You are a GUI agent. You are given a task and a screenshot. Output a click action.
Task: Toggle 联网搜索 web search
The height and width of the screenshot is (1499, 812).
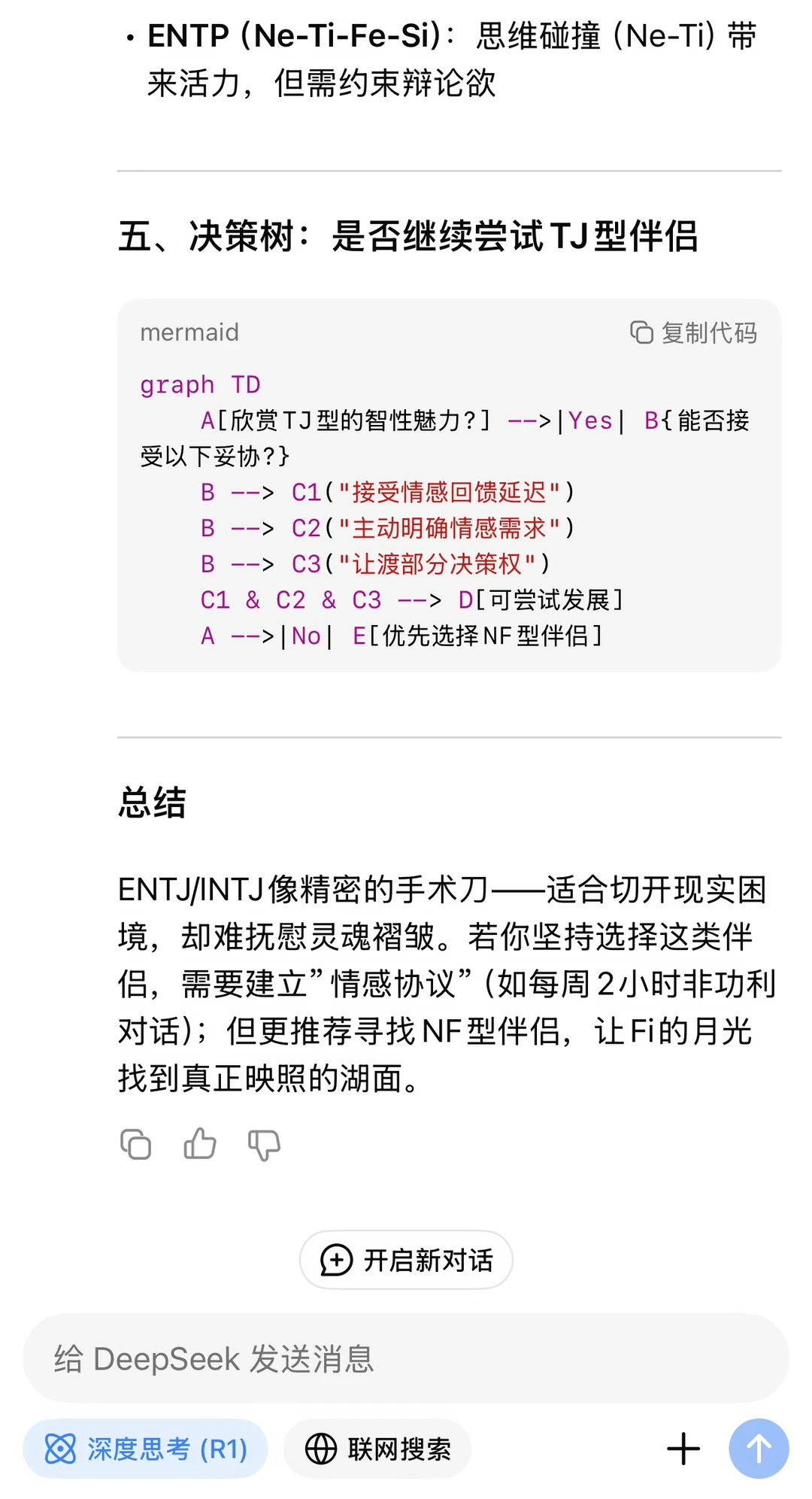(377, 1449)
